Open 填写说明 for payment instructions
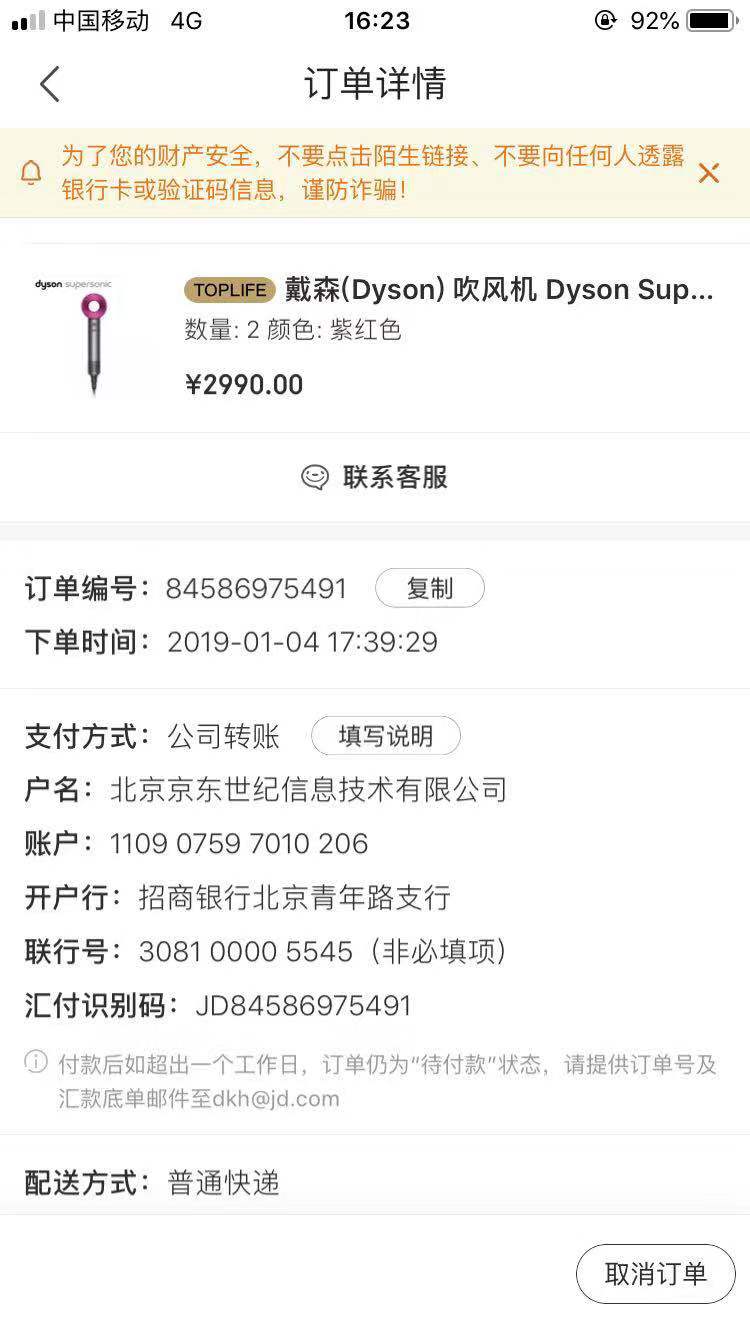This screenshot has height=1334, width=750. tap(385, 736)
